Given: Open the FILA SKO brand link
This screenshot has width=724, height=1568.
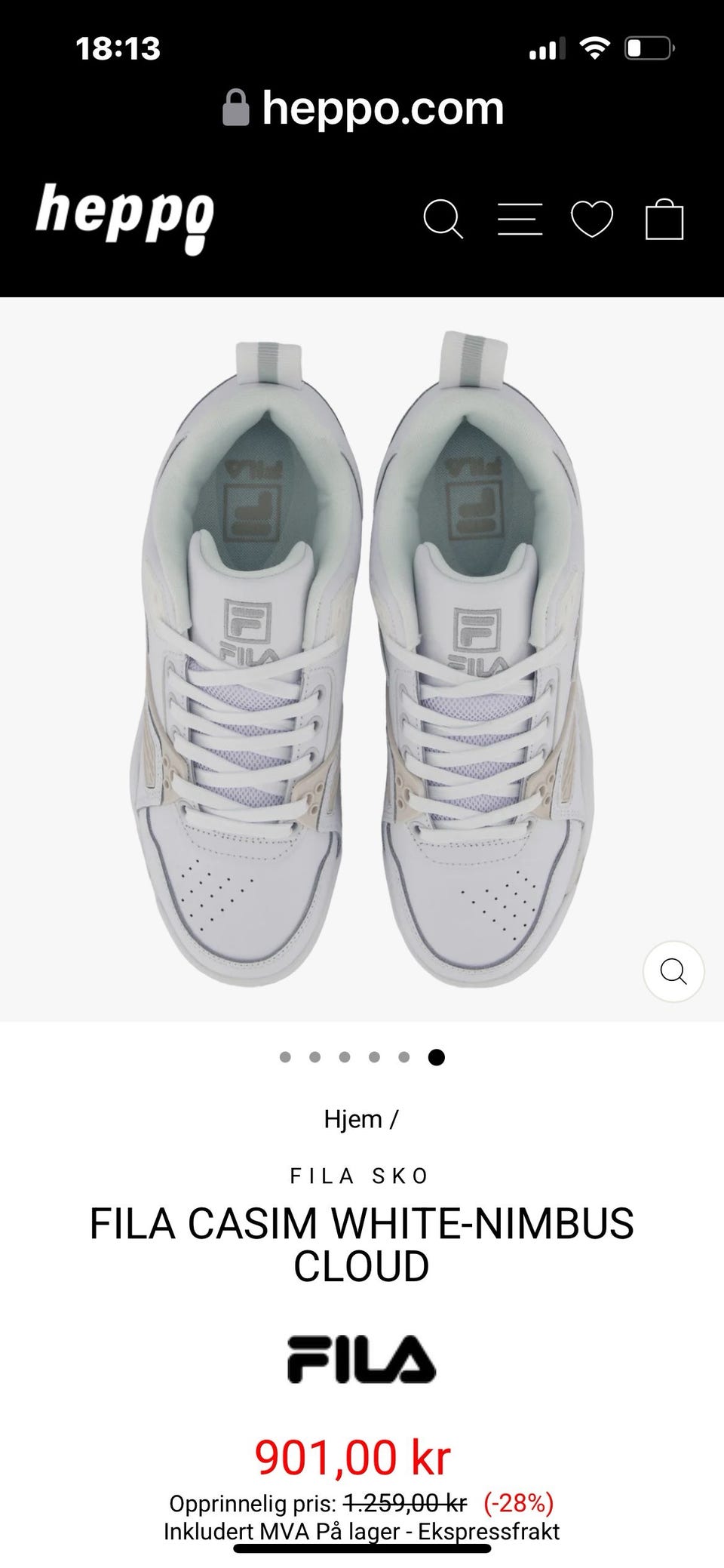Looking at the screenshot, I should (x=360, y=1176).
